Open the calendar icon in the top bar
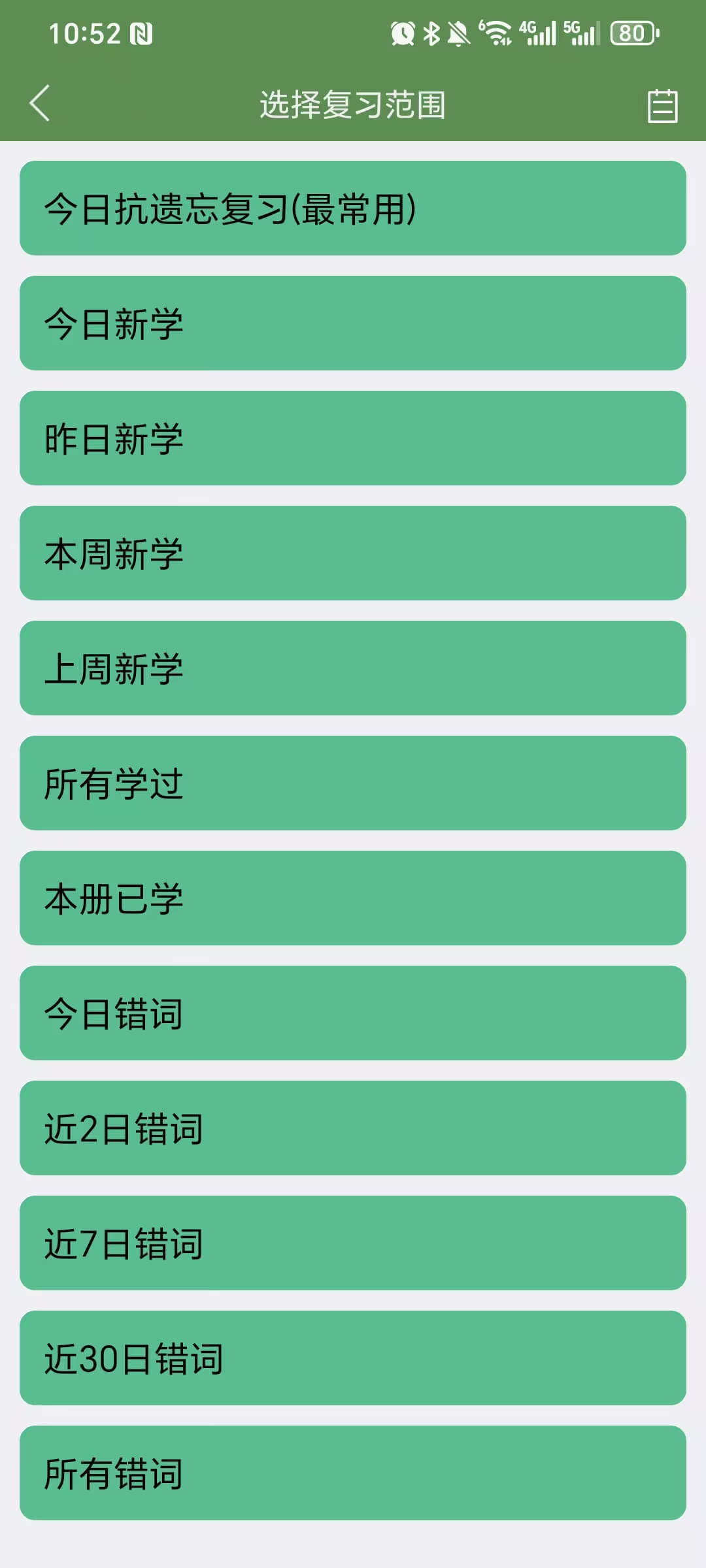The image size is (706, 1568). [x=662, y=105]
